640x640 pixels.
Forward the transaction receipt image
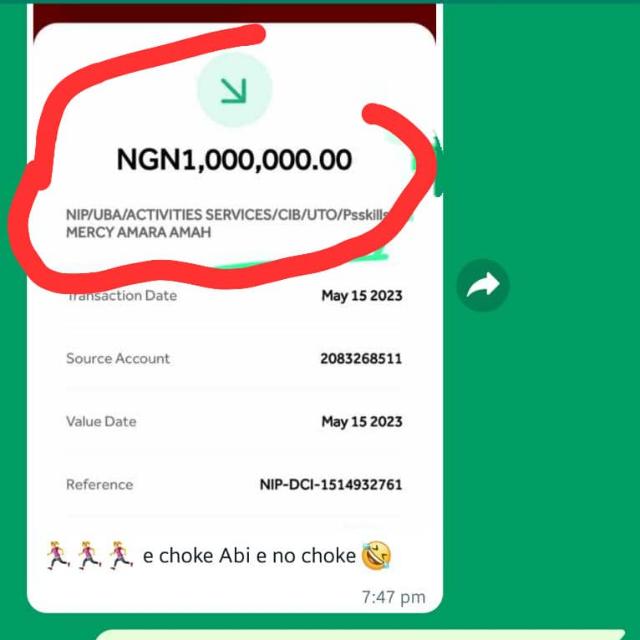(x=483, y=286)
